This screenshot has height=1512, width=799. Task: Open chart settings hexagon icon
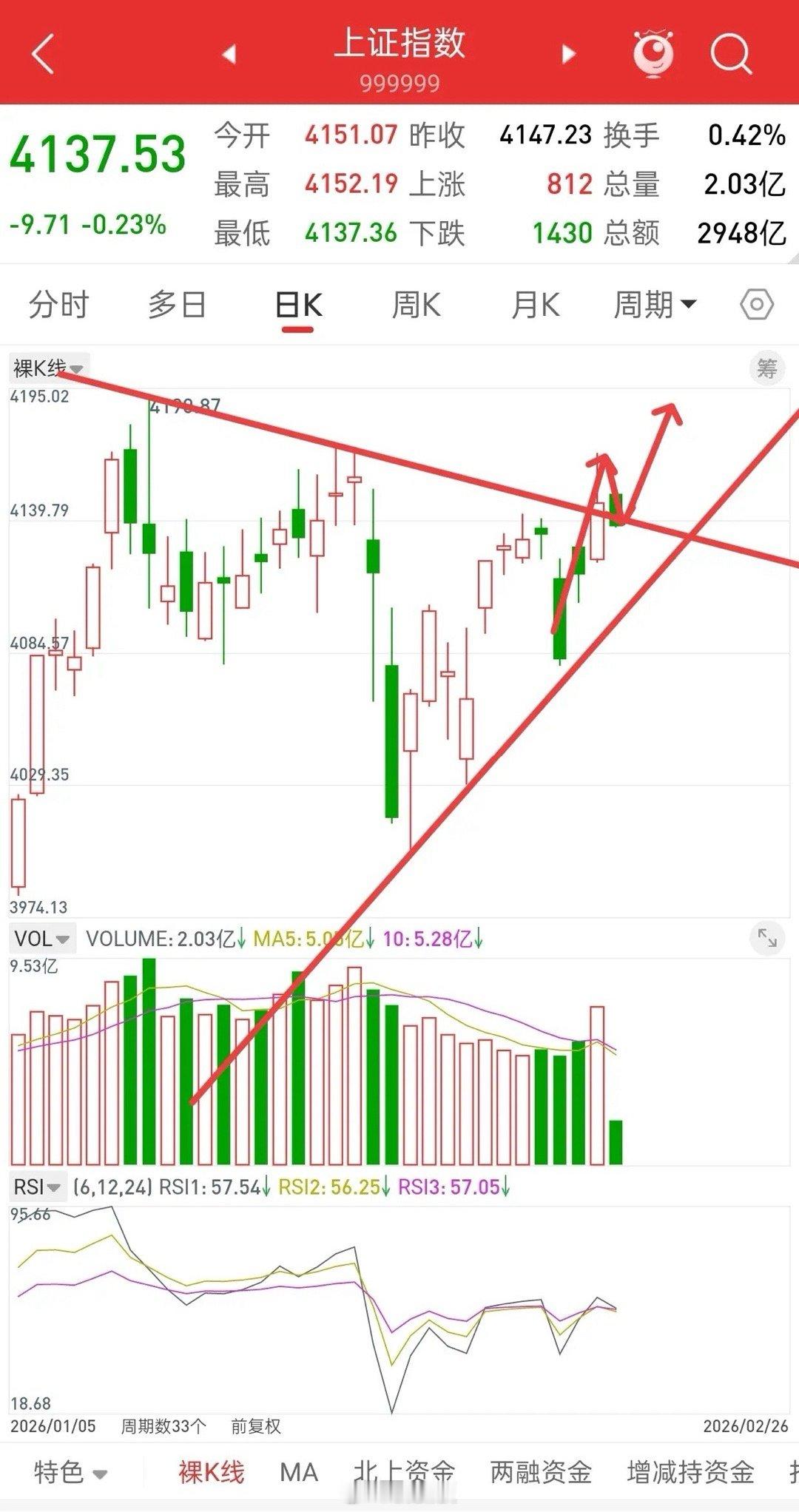coord(757,305)
